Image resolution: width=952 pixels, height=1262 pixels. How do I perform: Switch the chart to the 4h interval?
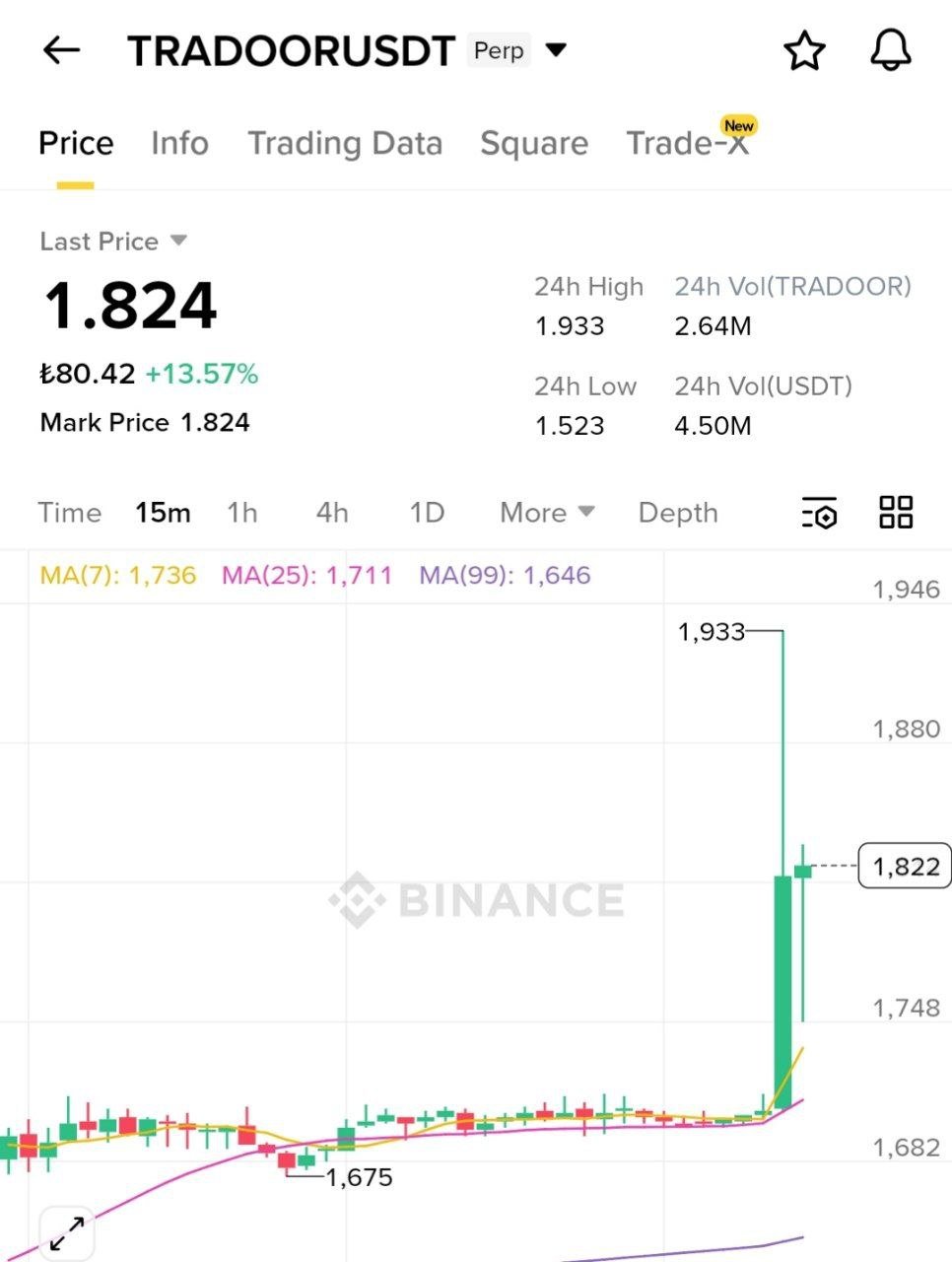click(x=332, y=513)
